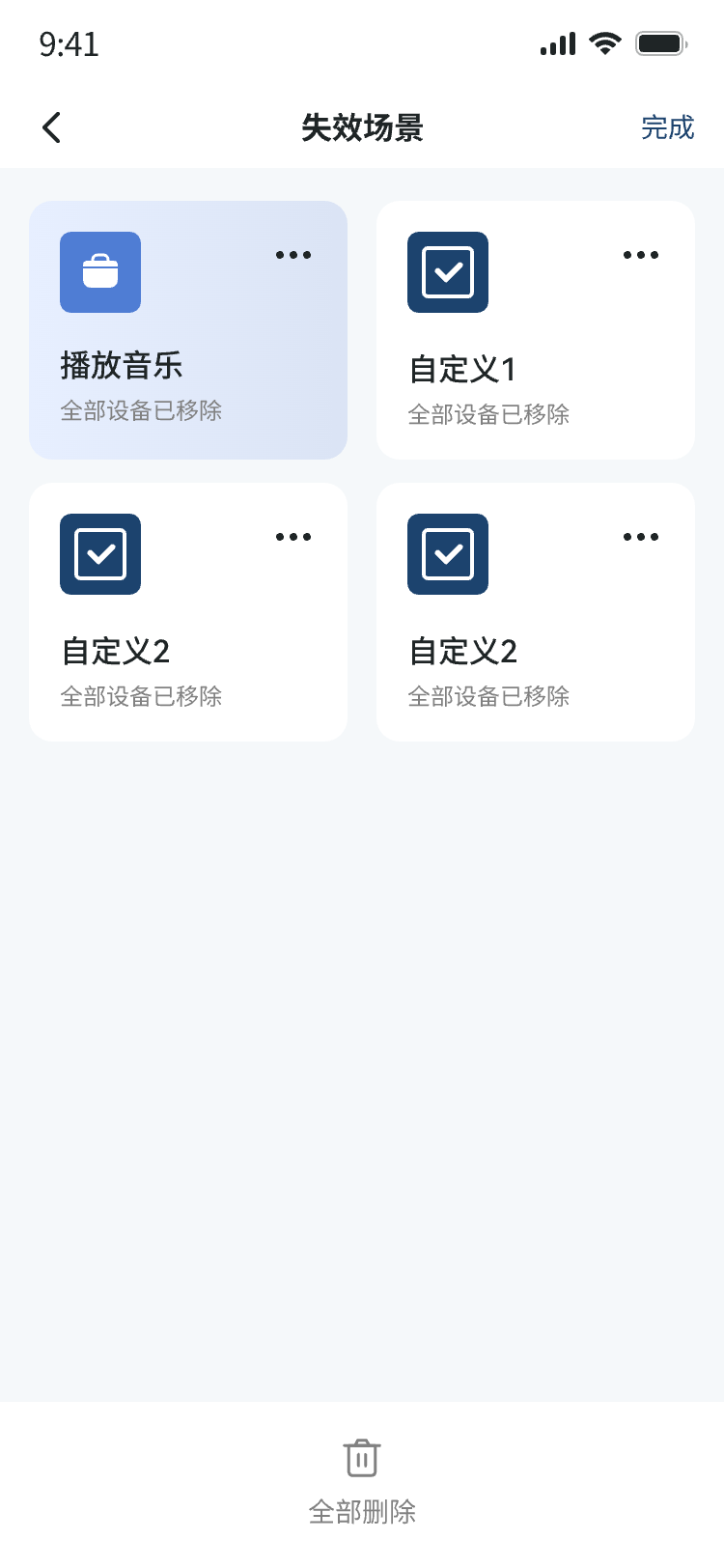Click the checkmark icon on right 自定义2 card
The height and width of the screenshot is (1568, 724).
point(448,554)
